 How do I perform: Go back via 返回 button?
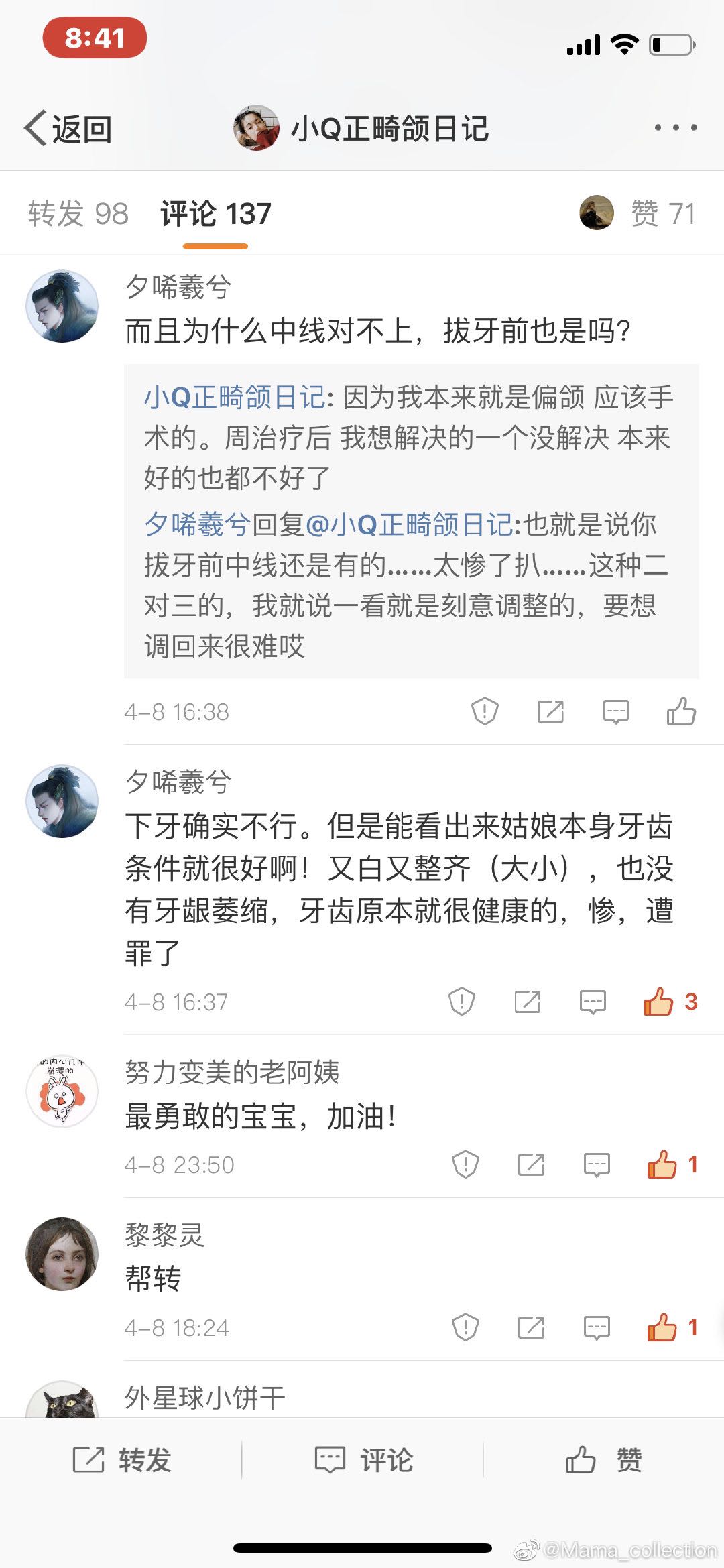(x=68, y=128)
